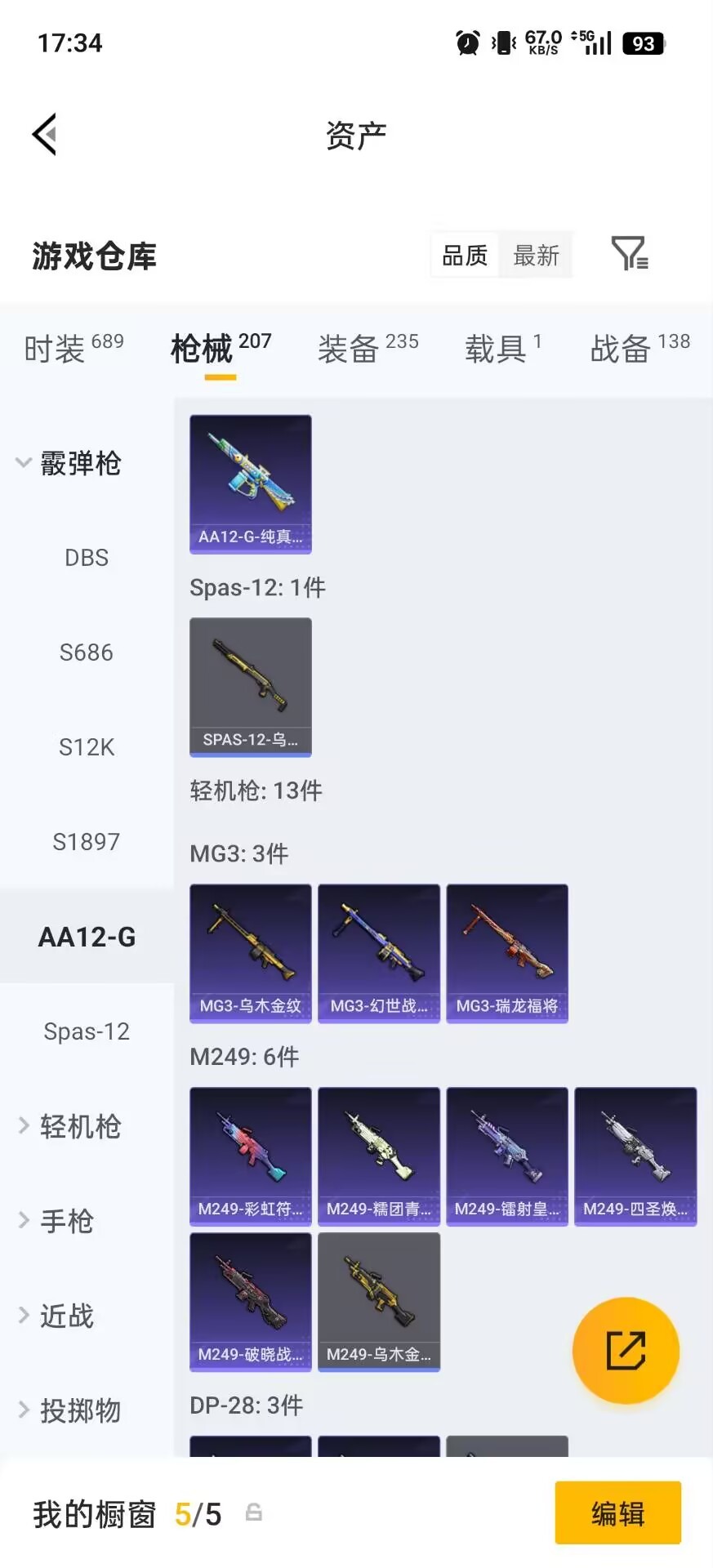This screenshot has height=1568, width=713.
Task: Tap the lock icon beside 我的橱窗
Action: (x=254, y=1513)
